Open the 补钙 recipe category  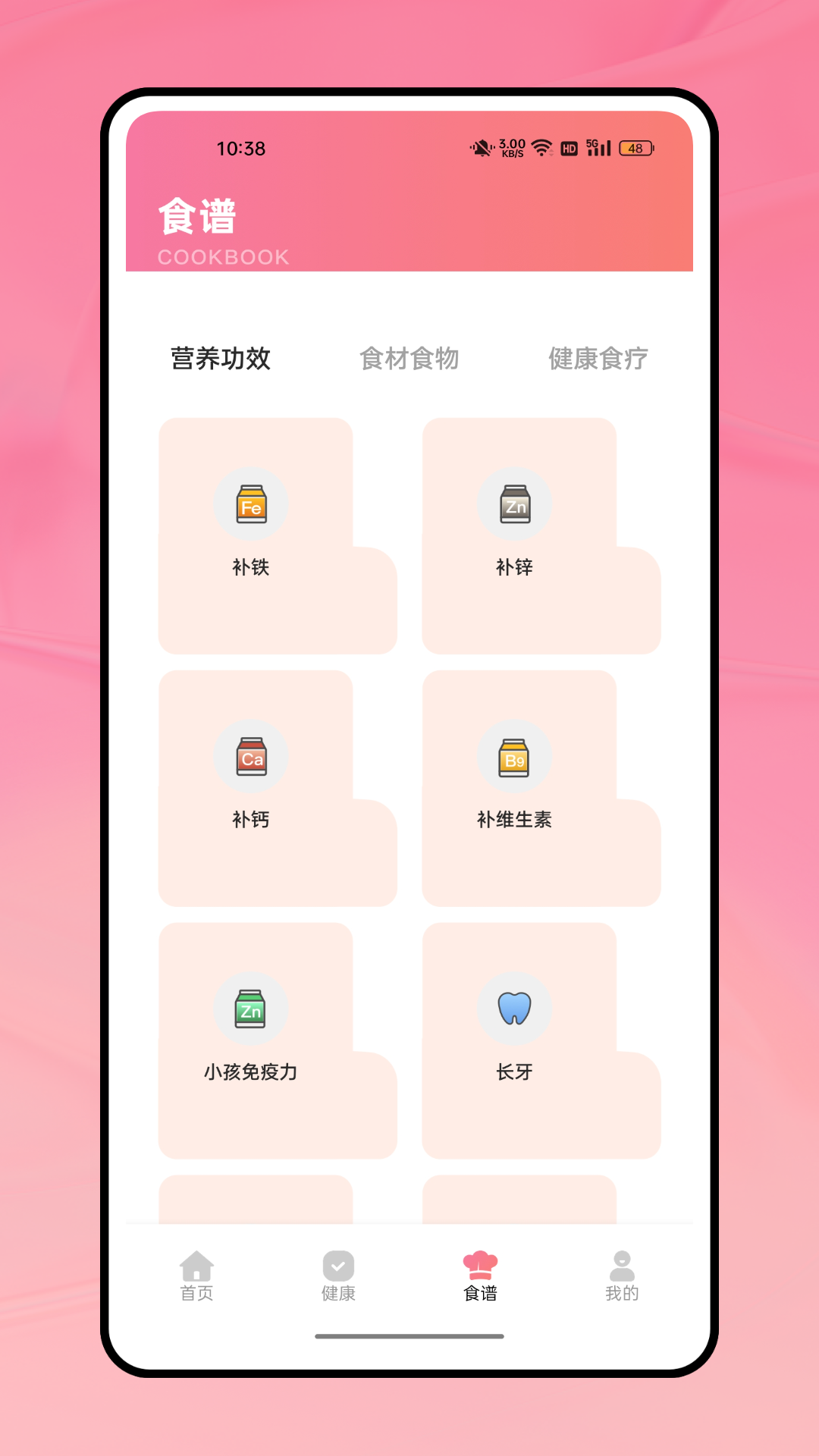252,785
